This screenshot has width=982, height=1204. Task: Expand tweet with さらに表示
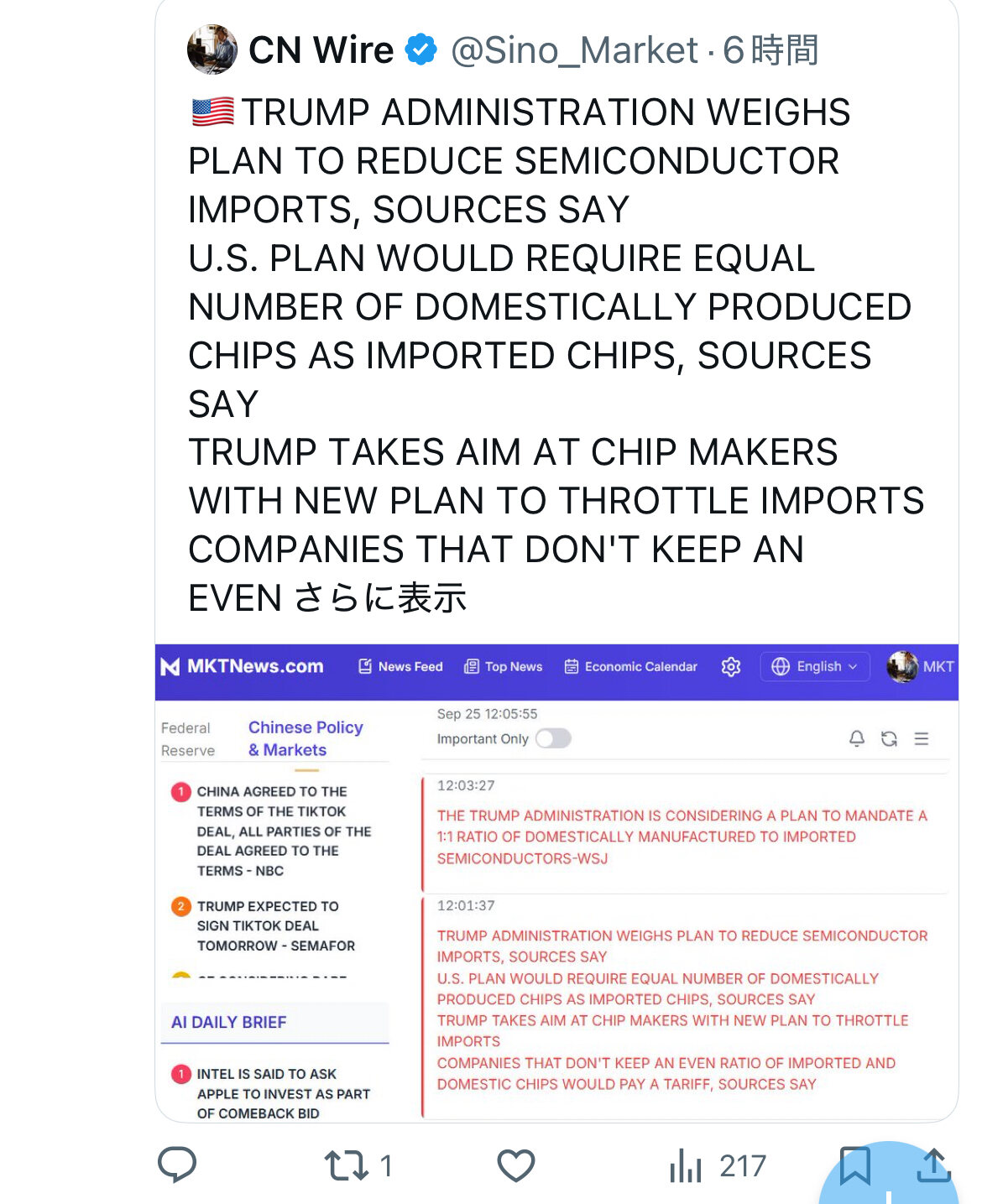[381, 598]
